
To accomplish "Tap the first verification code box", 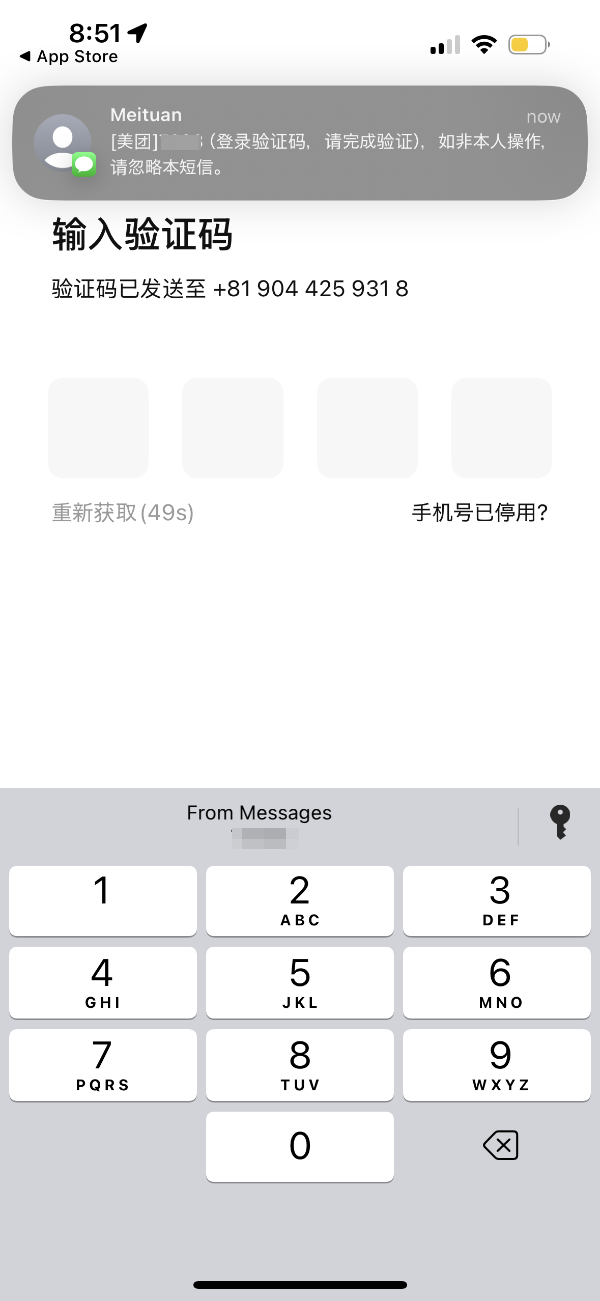I will coord(98,428).
